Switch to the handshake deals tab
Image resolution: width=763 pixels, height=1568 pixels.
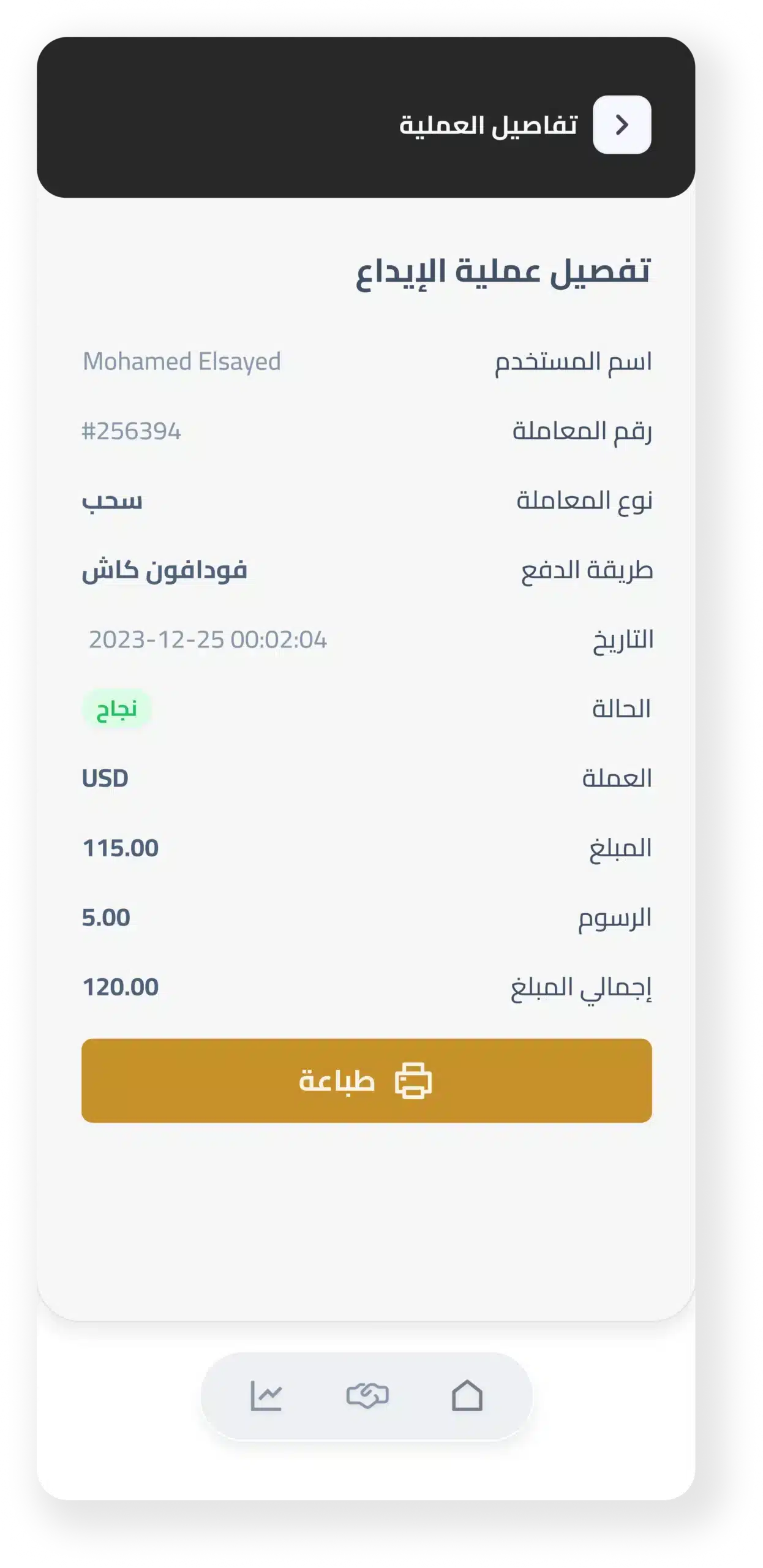click(x=367, y=1396)
